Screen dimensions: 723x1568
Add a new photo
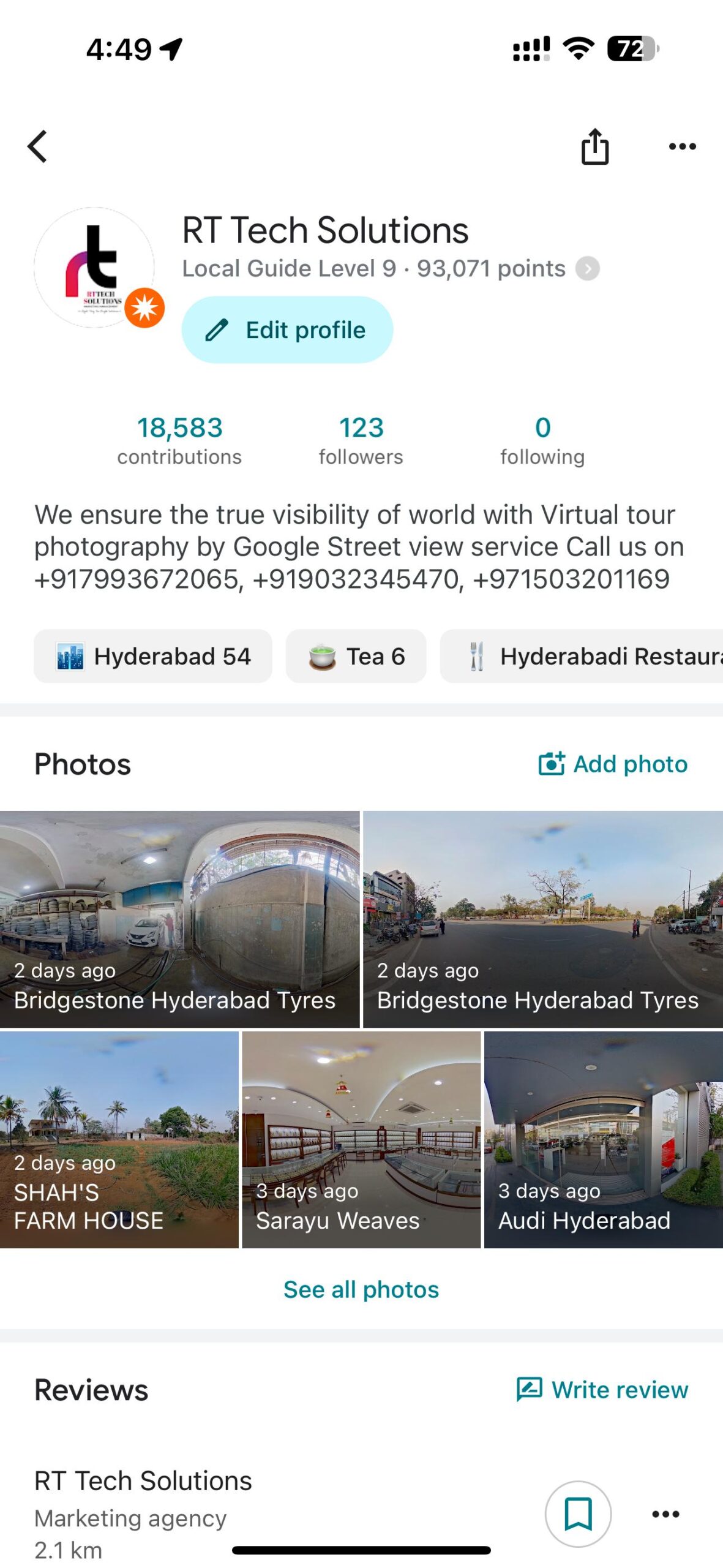(x=613, y=764)
